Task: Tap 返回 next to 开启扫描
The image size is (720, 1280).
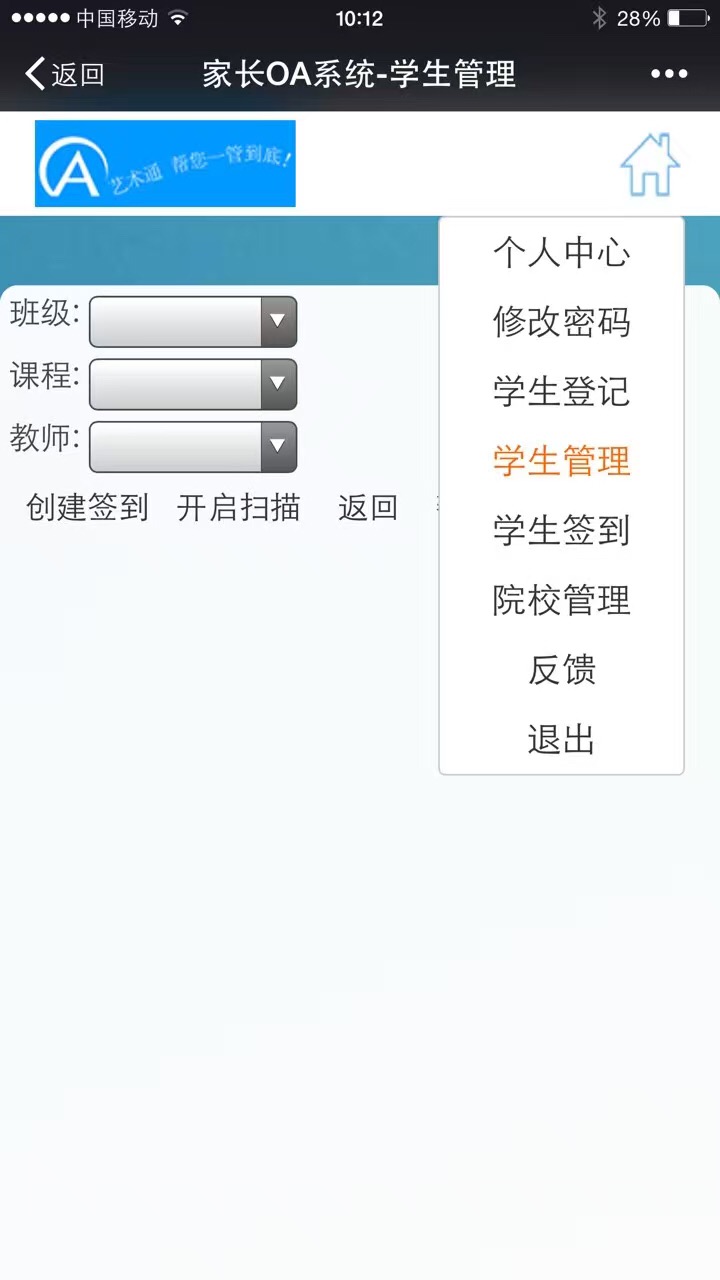Action: coord(368,508)
